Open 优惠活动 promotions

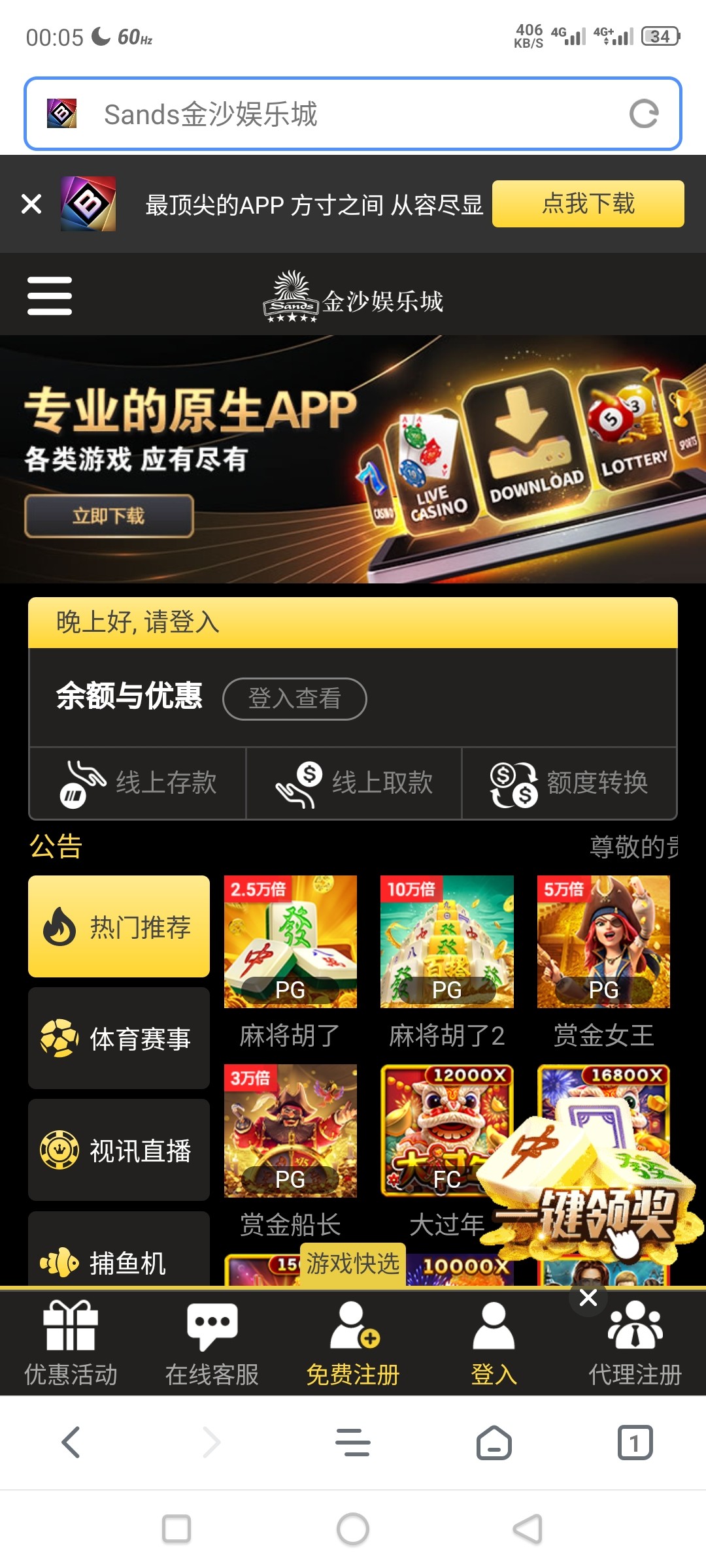coord(71,1342)
